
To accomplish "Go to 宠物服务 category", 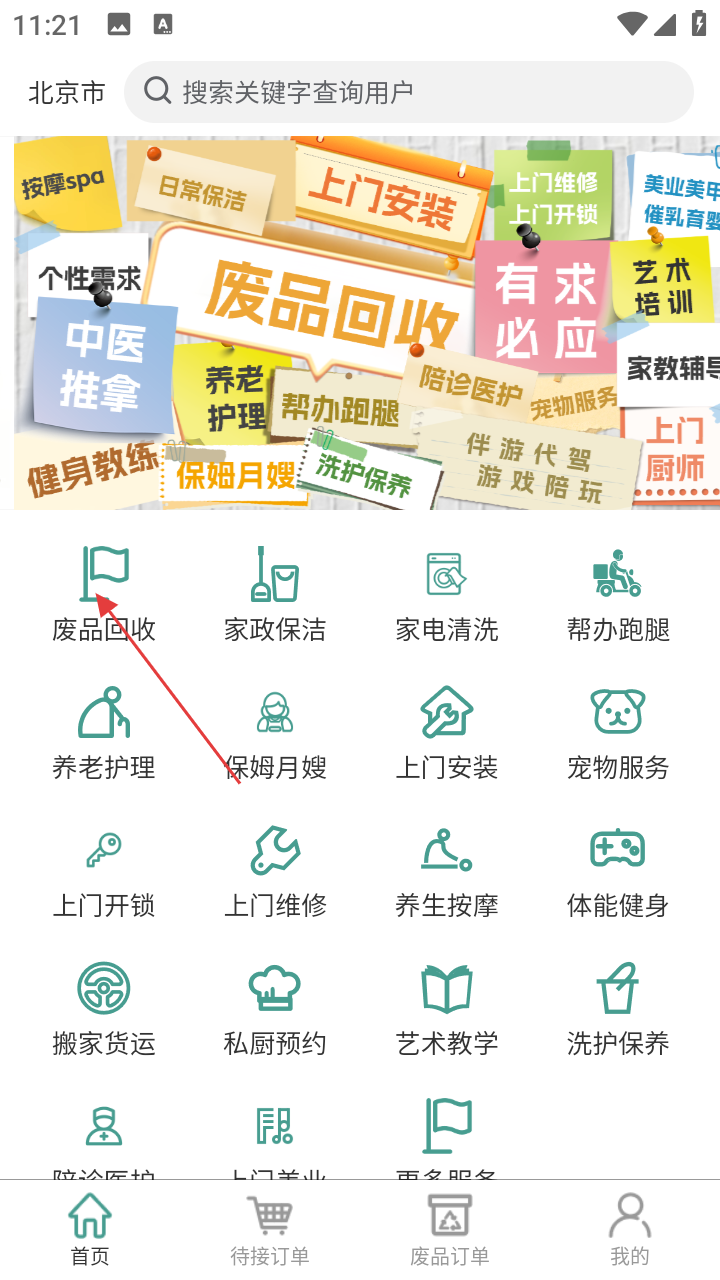I will click(x=618, y=731).
